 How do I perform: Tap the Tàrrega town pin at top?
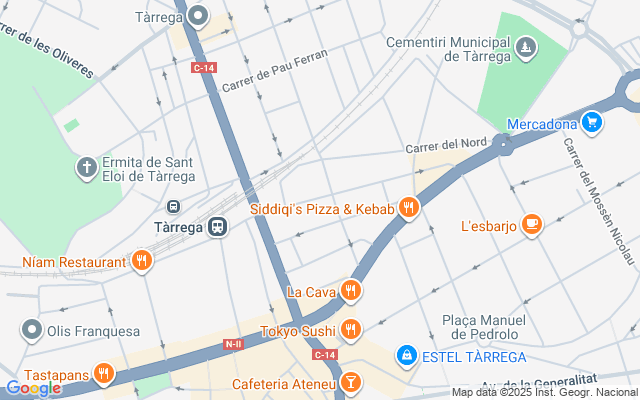198,15
